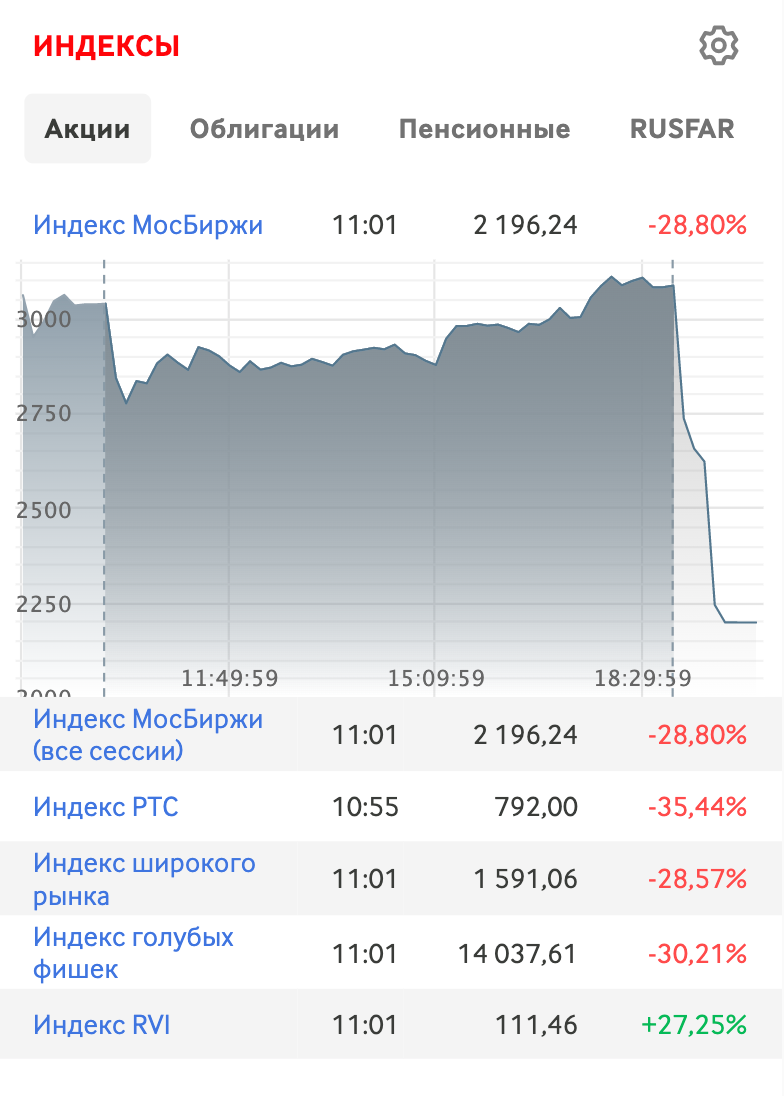Open the settings gear icon

718,46
